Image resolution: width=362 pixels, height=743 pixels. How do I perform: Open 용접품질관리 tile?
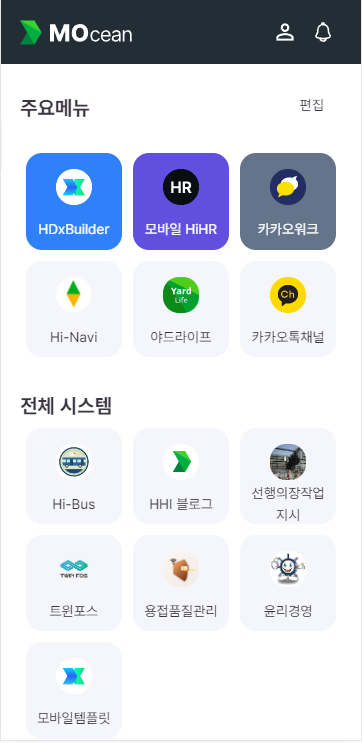(x=181, y=583)
